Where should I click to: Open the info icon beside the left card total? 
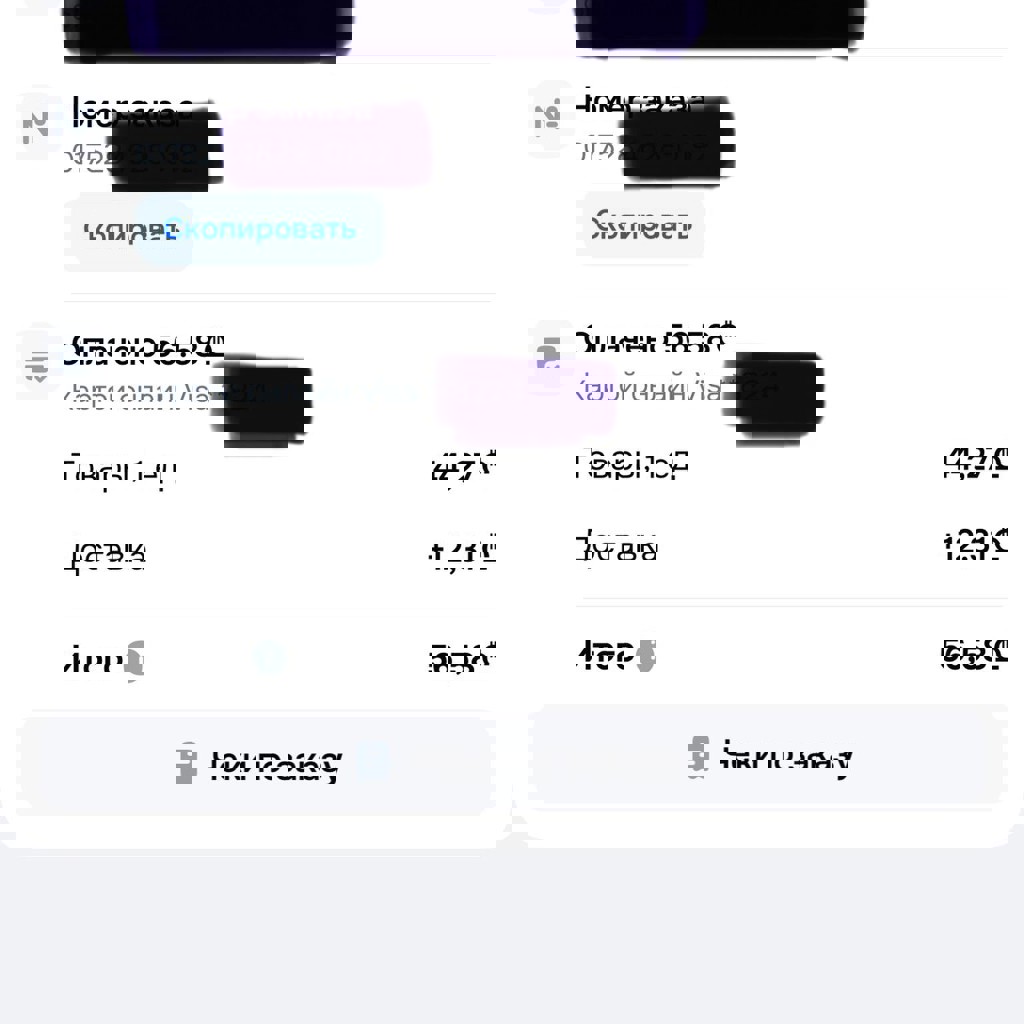coord(135,661)
